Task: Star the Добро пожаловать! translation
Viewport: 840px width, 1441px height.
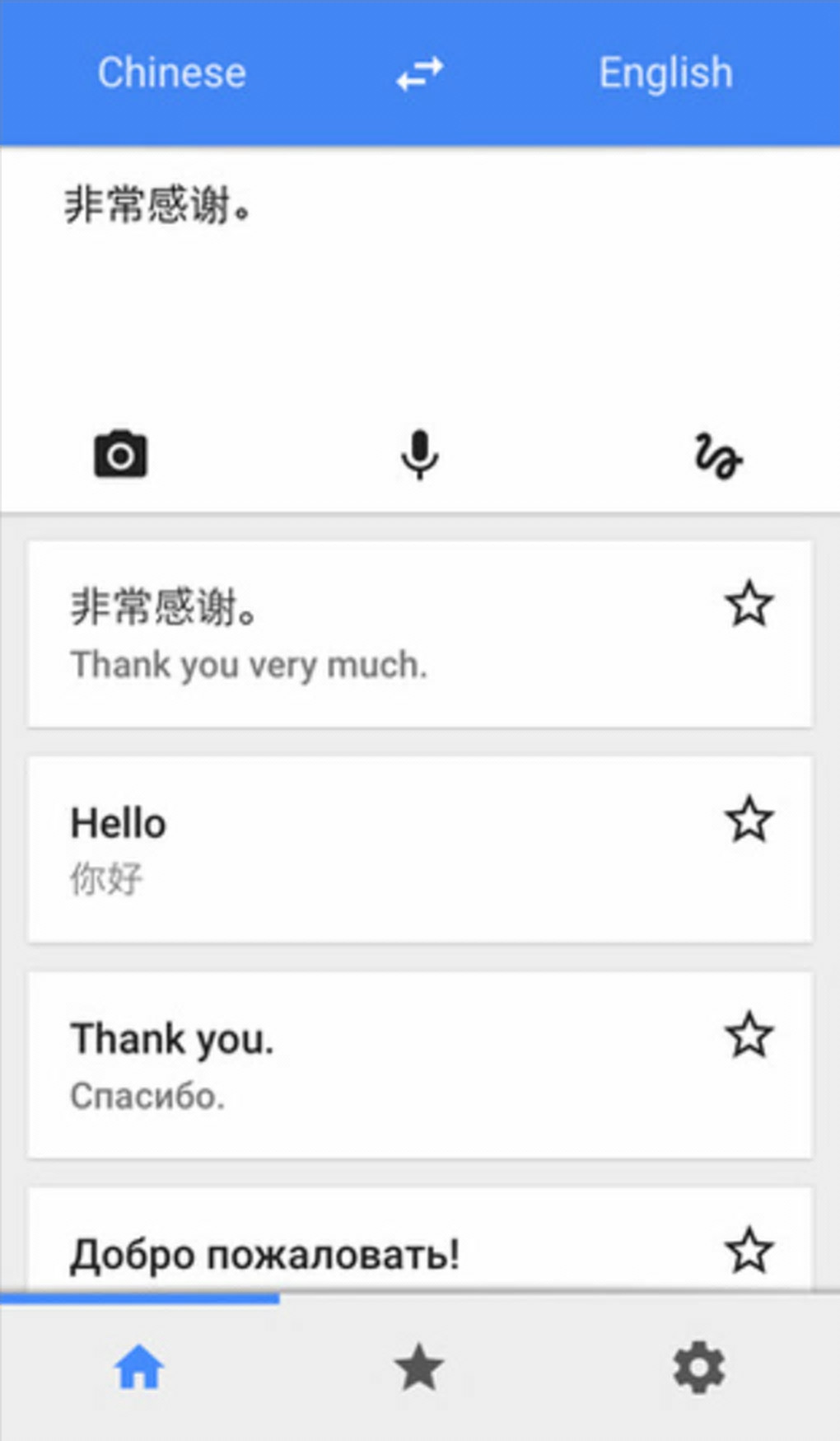Action: click(x=749, y=1251)
